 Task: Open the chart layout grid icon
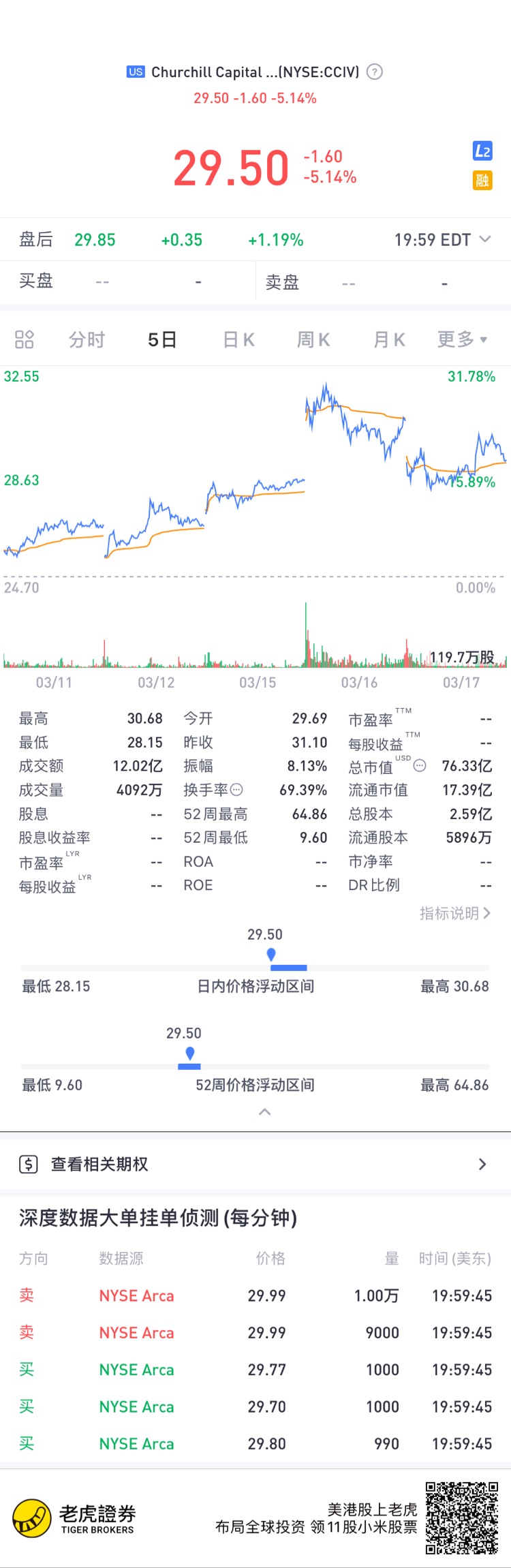click(x=25, y=339)
